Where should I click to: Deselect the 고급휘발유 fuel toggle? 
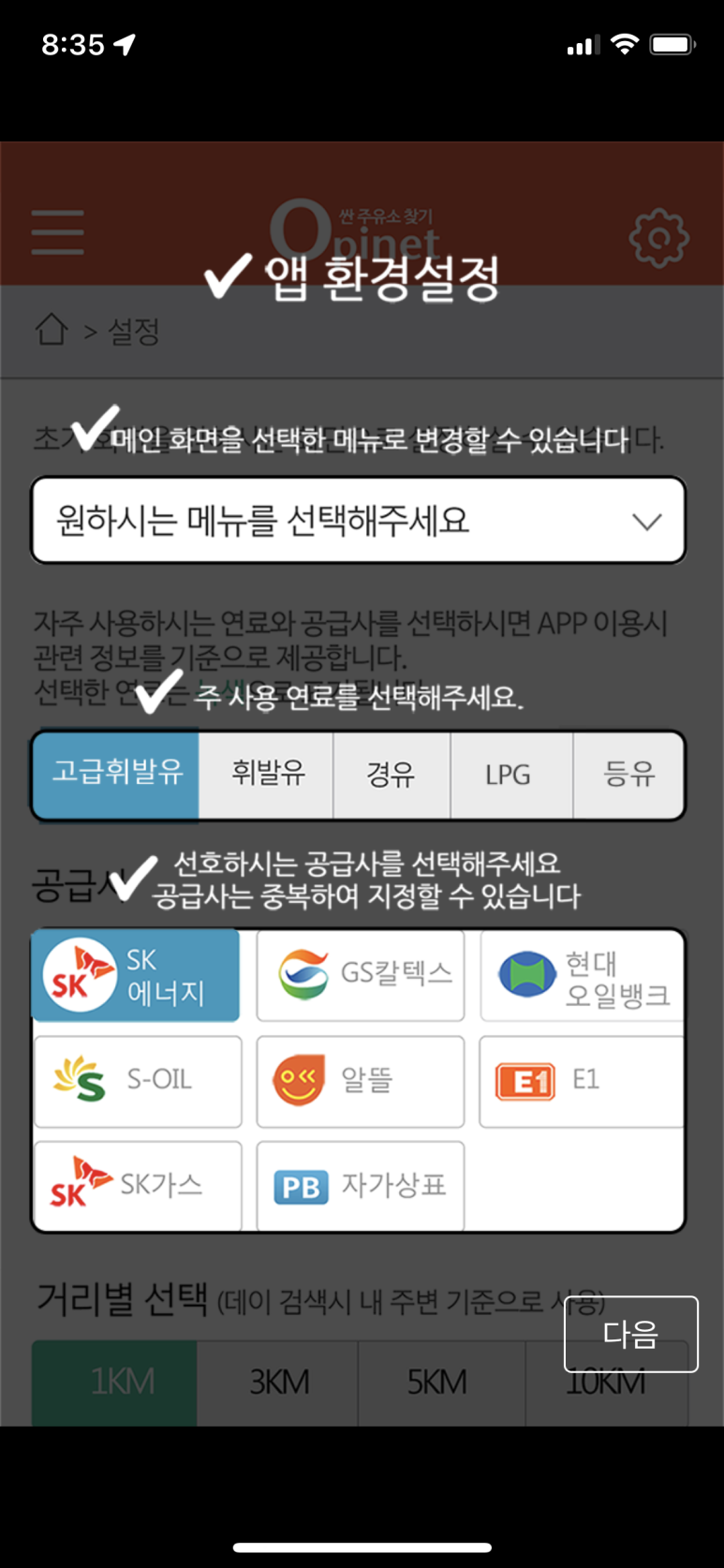click(x=116, y=775)
